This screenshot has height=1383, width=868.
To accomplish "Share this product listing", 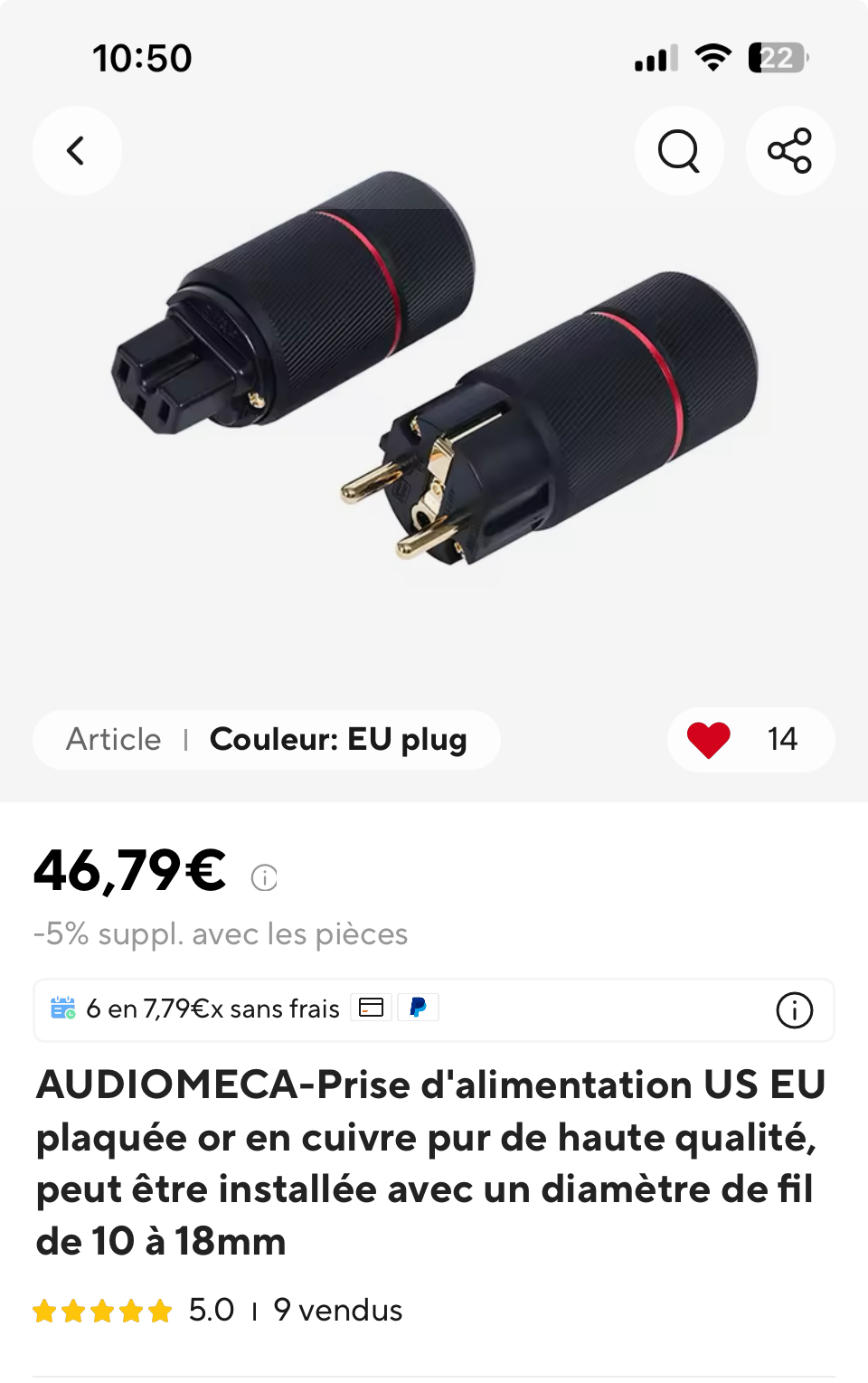I will point(789,150).
